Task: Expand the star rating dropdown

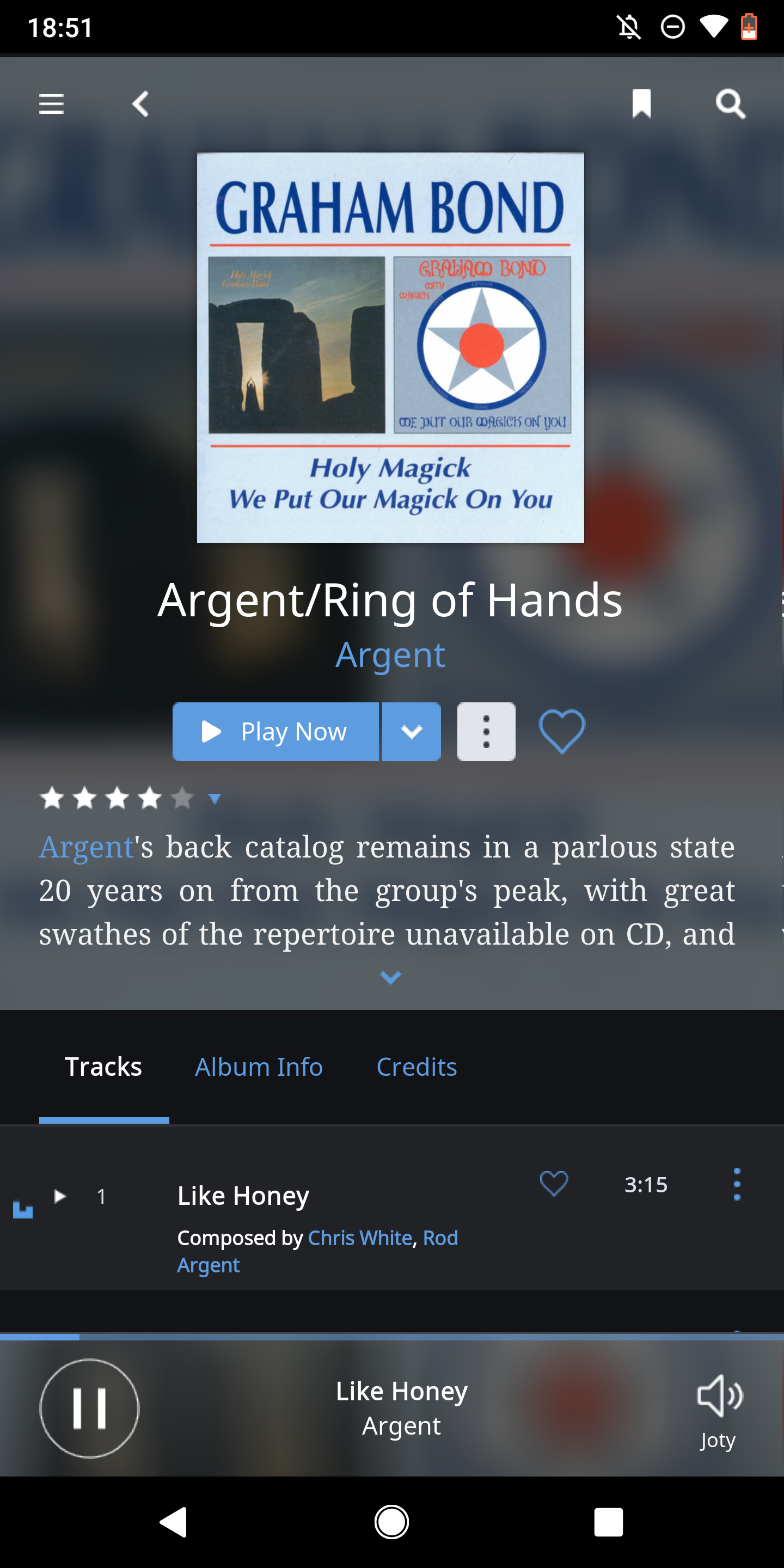Action: point(215,799)
